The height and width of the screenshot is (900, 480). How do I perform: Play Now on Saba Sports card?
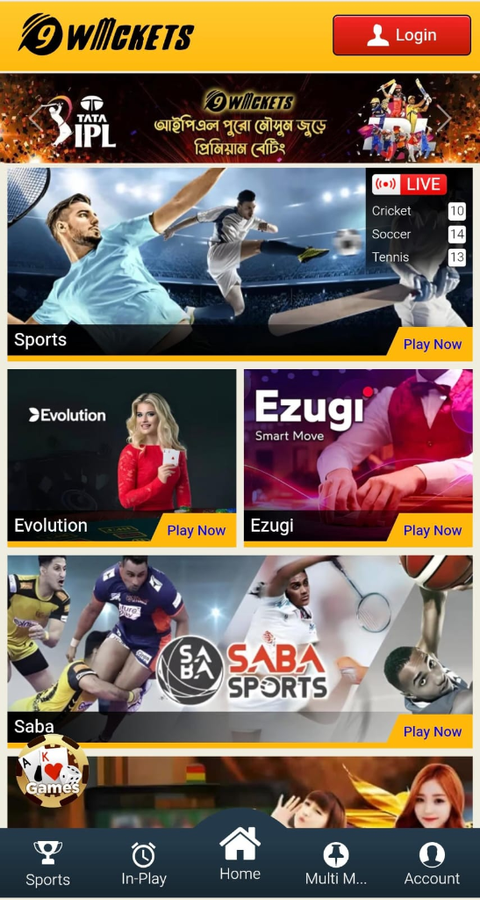point(432,731)
